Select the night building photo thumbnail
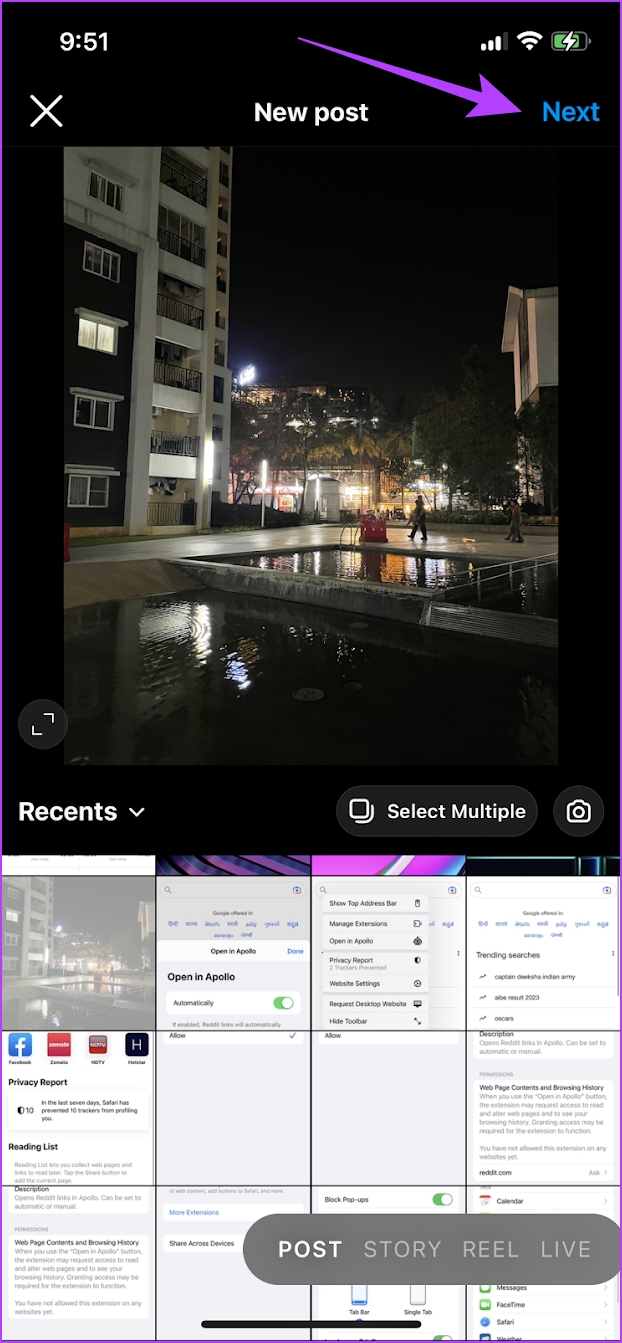Screen dimensions: 622x1343 78,950
